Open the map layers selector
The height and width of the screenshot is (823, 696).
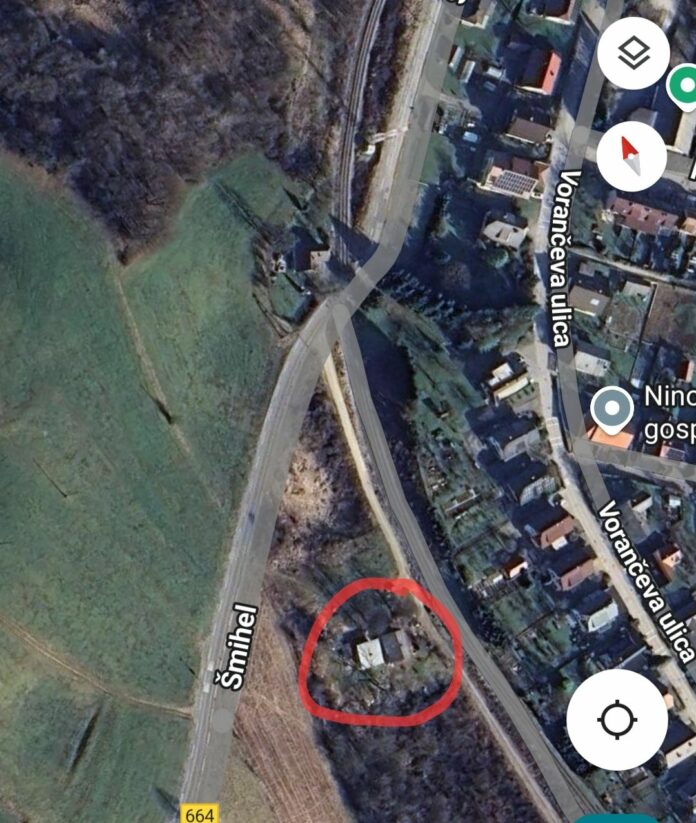coord(634,53)
